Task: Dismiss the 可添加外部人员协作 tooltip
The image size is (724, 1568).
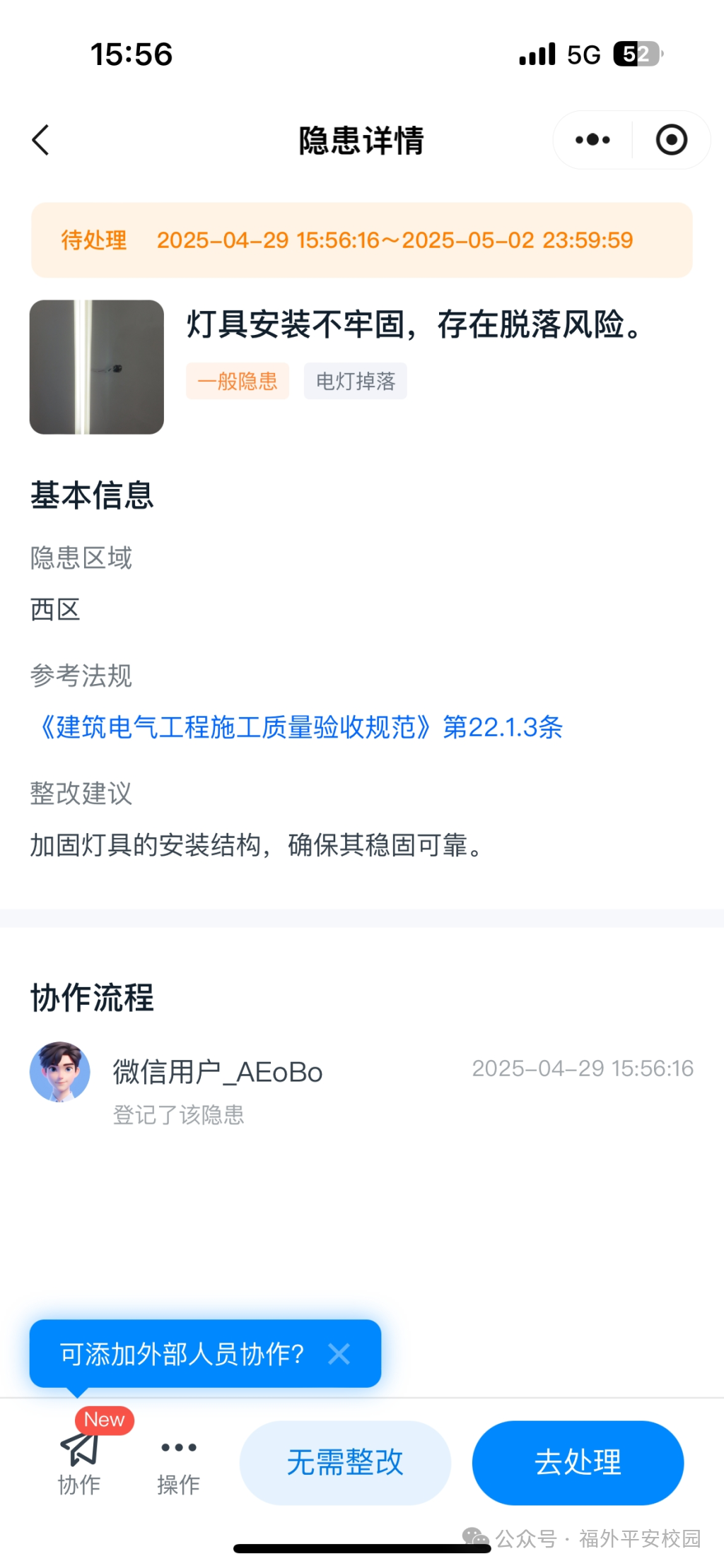Action: pyautogui.click(x=339, y=1354)
